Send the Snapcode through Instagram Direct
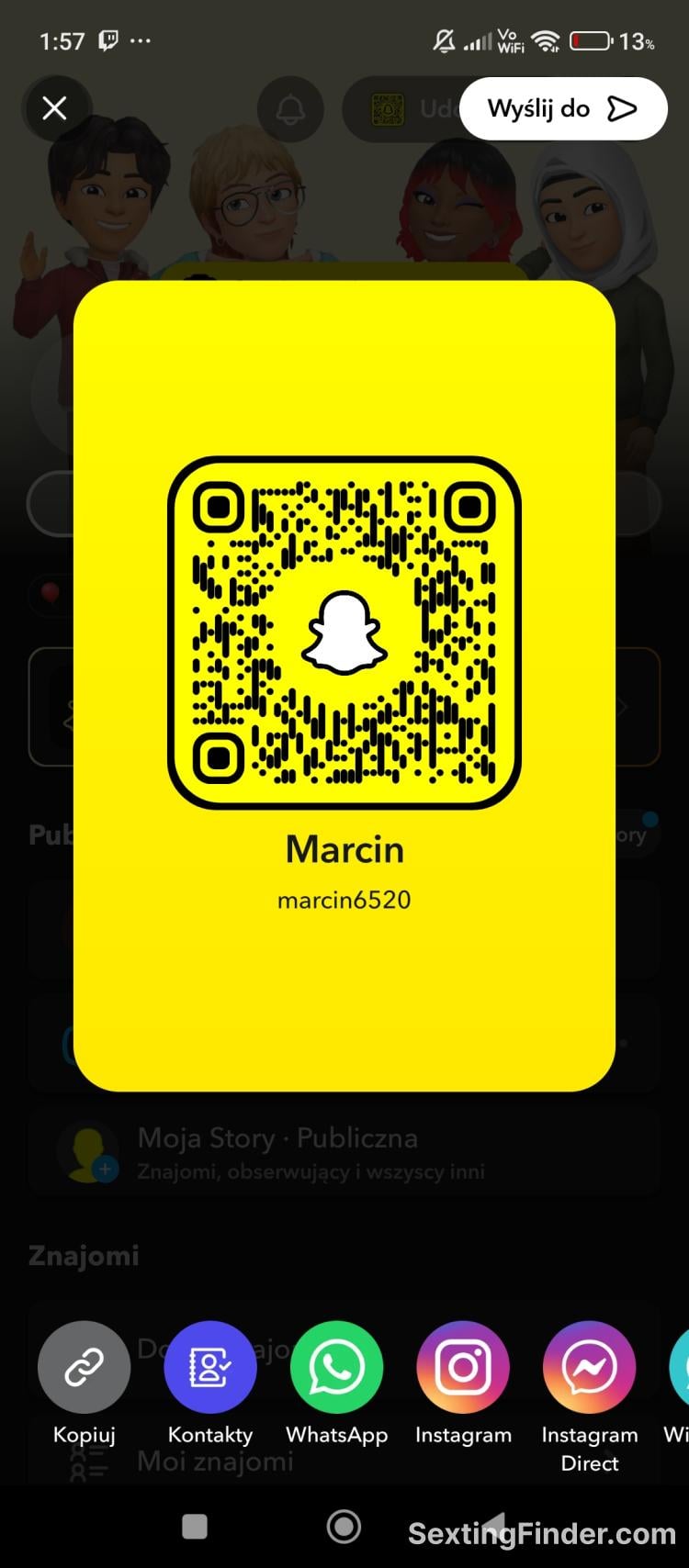 click(589, 1367)
